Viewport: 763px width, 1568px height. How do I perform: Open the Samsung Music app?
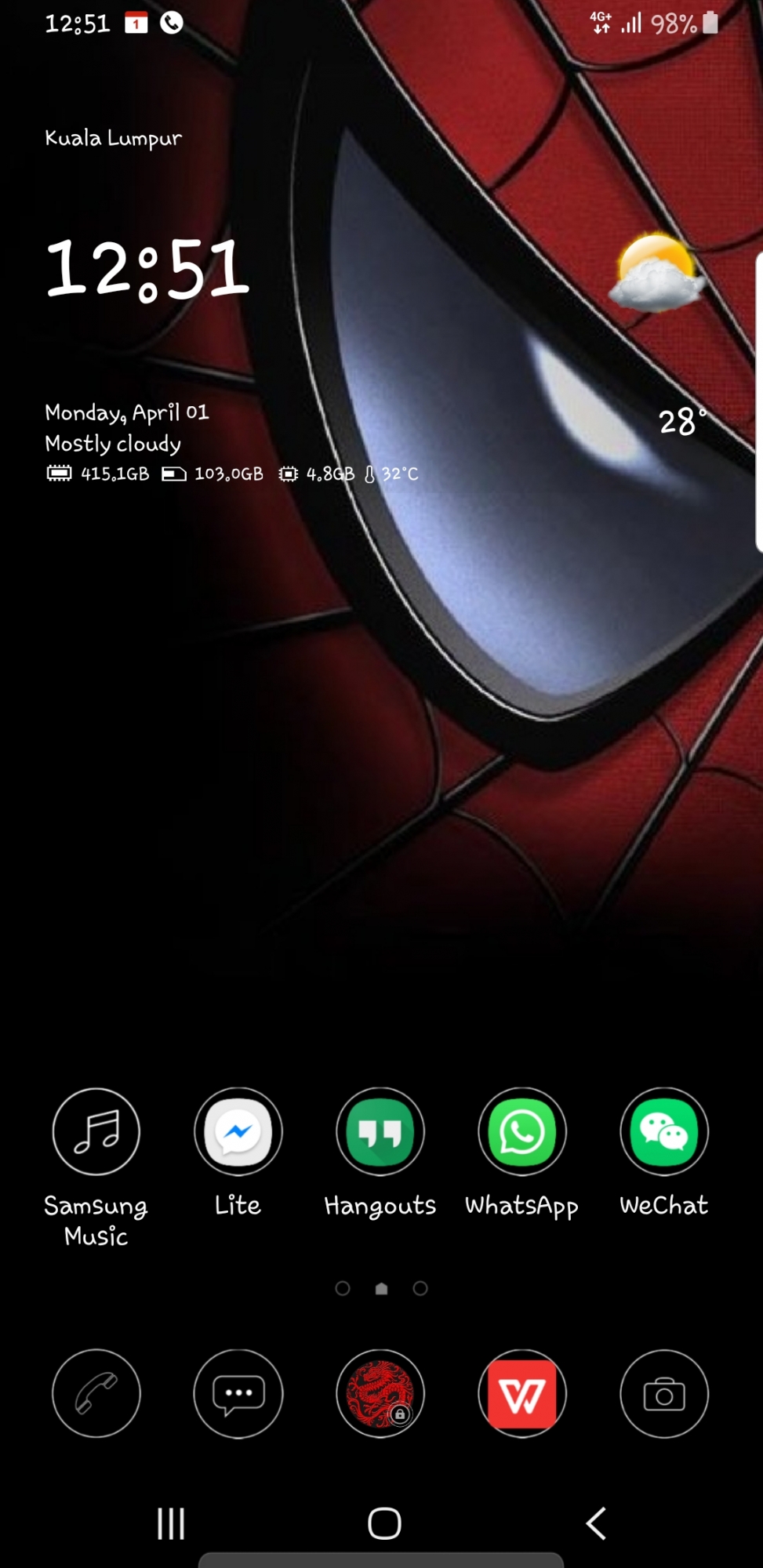96,1131
